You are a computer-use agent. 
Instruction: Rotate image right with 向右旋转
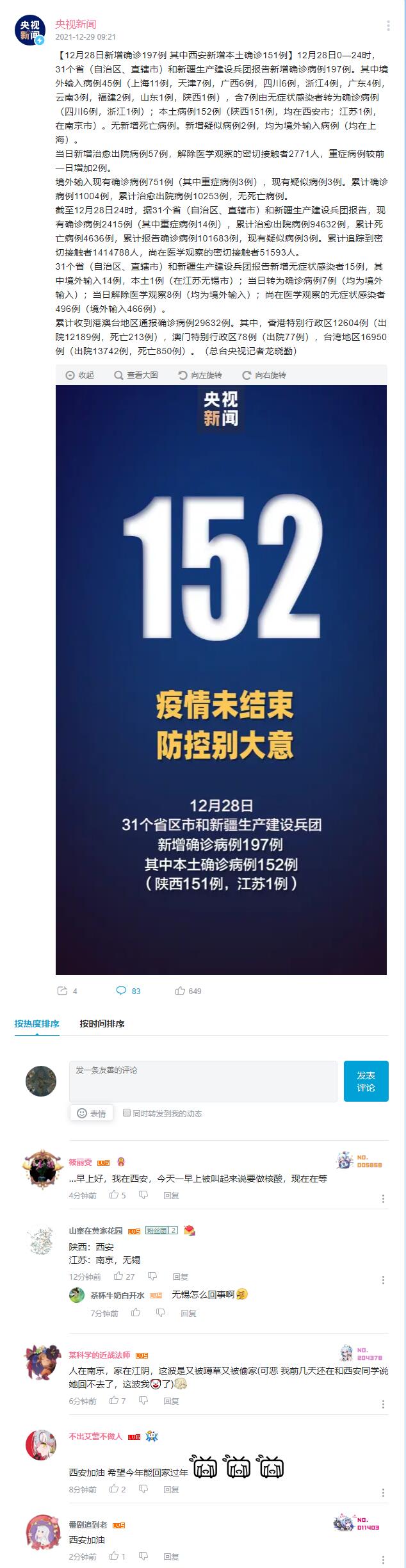coord(264,375)
